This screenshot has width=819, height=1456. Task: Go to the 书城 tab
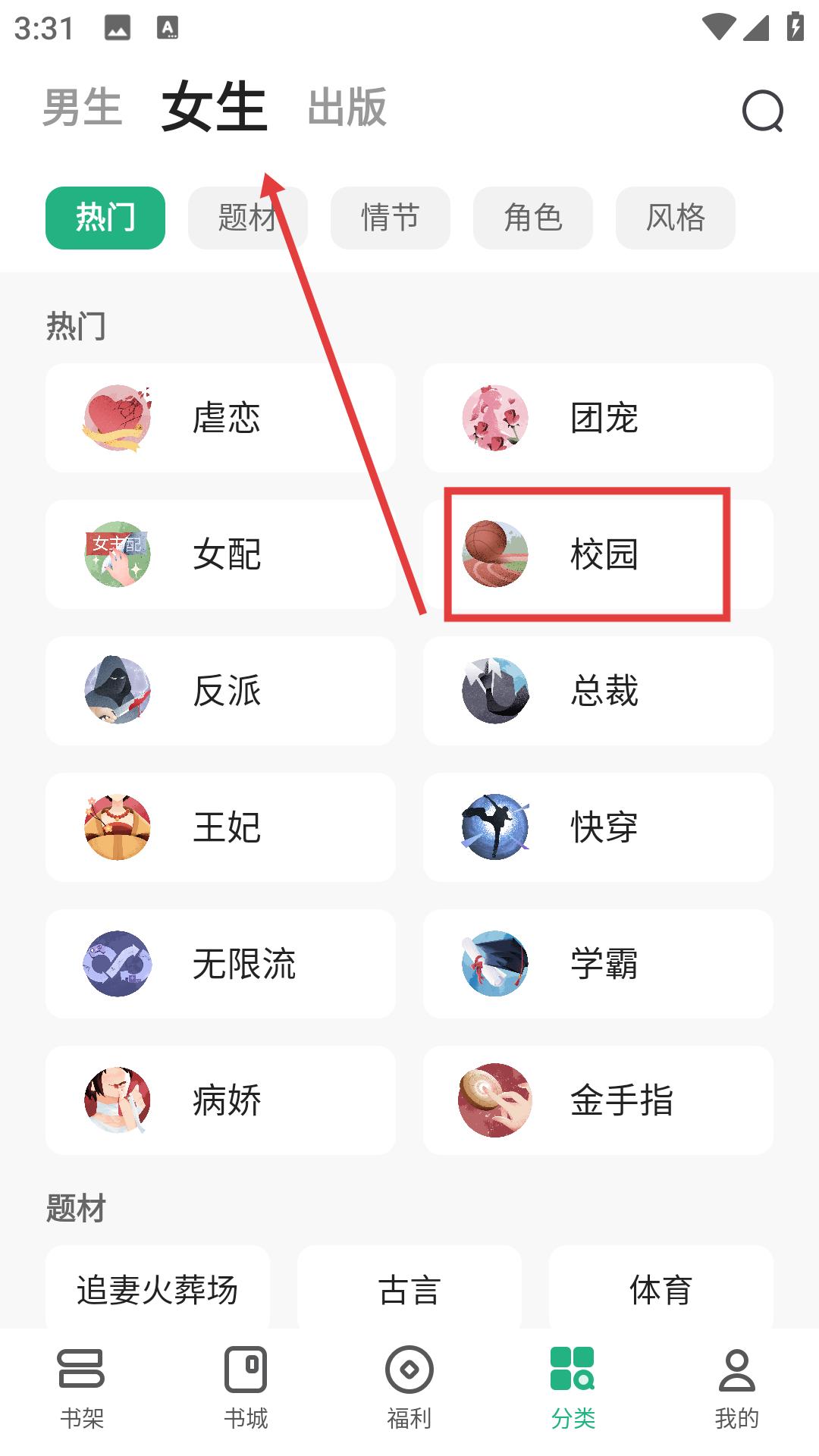tap(246, 1388)
